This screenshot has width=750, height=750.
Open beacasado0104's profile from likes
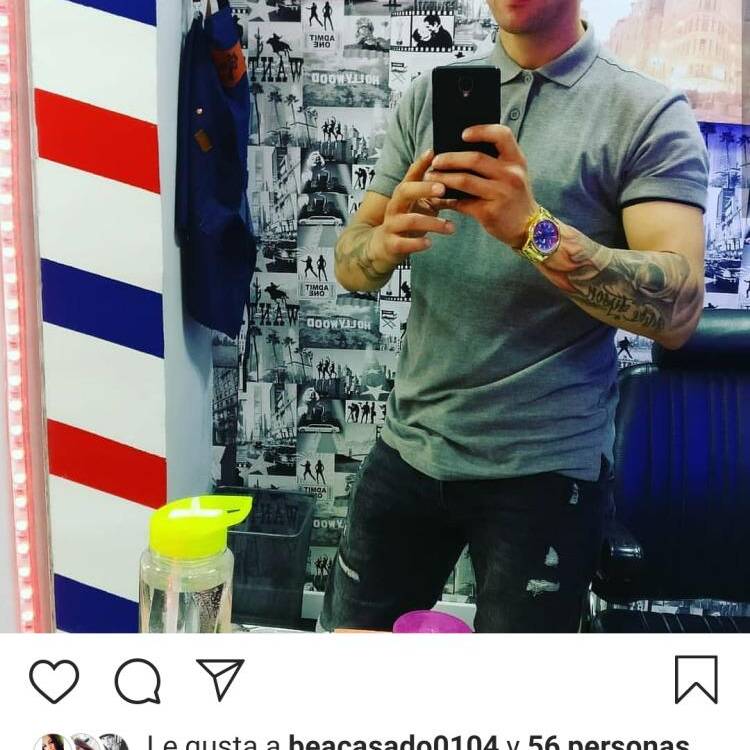tap(392, 743)
